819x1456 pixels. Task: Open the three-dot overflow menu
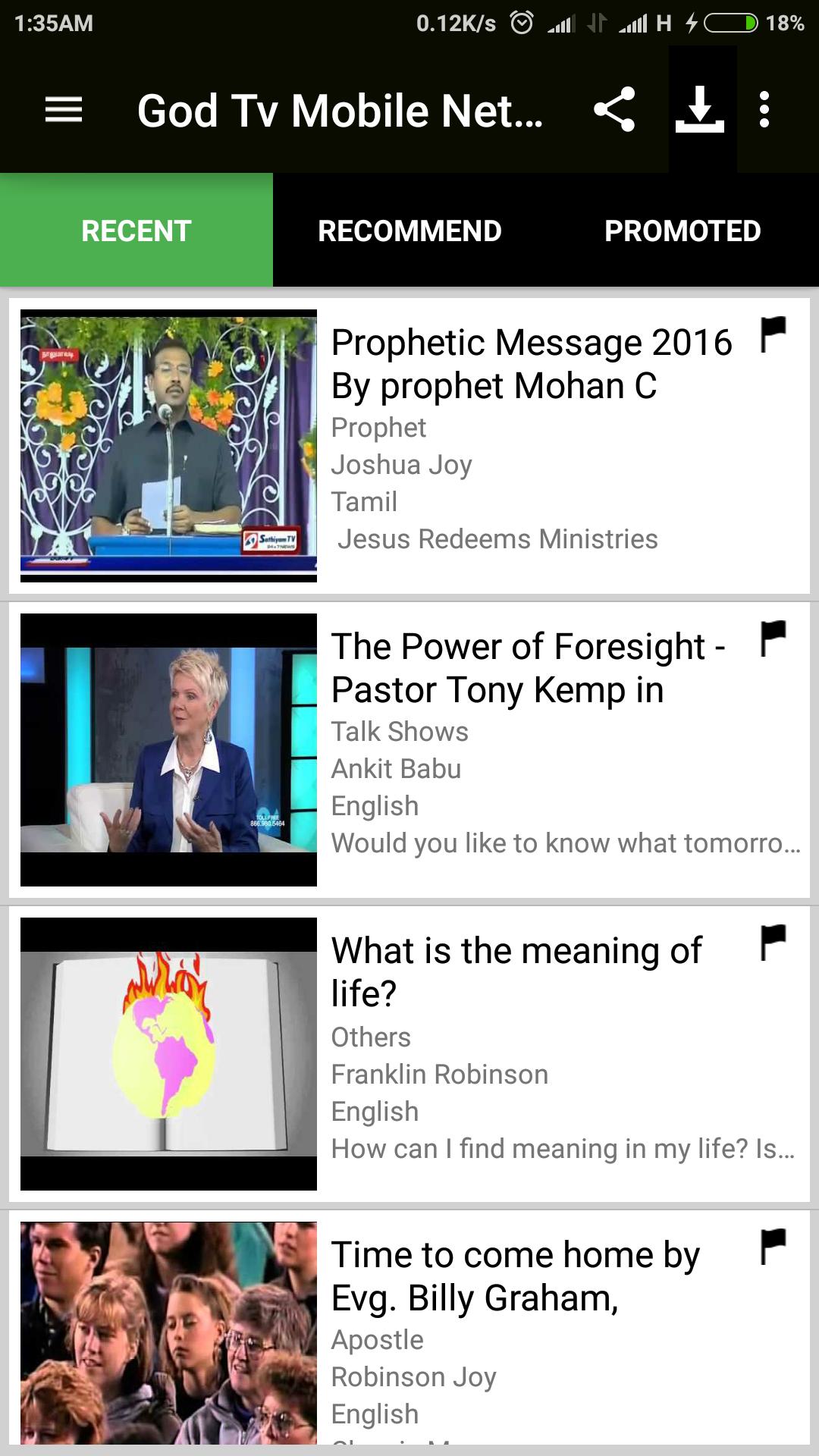click(764, 110)
